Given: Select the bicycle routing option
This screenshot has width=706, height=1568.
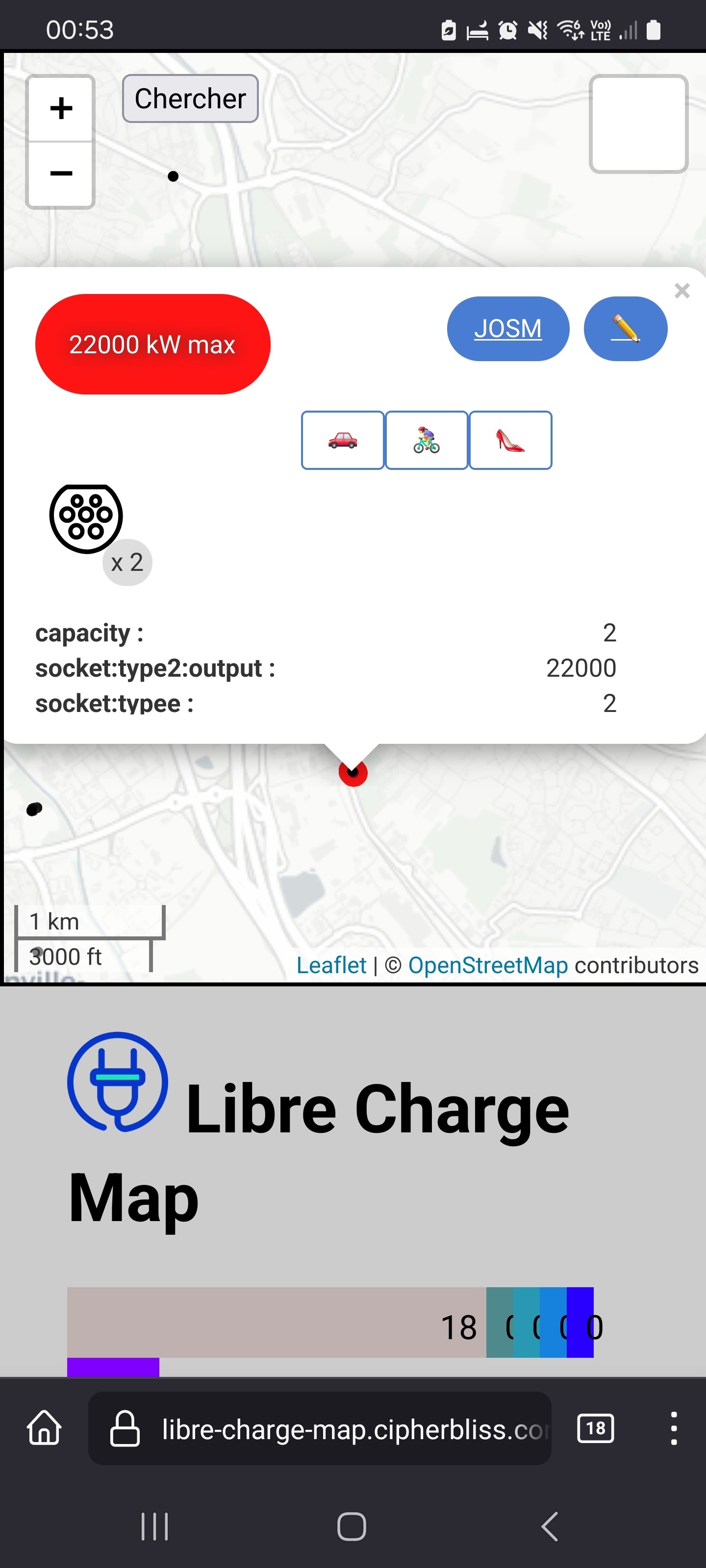Looking at the screenshot, I should point(427,440).
